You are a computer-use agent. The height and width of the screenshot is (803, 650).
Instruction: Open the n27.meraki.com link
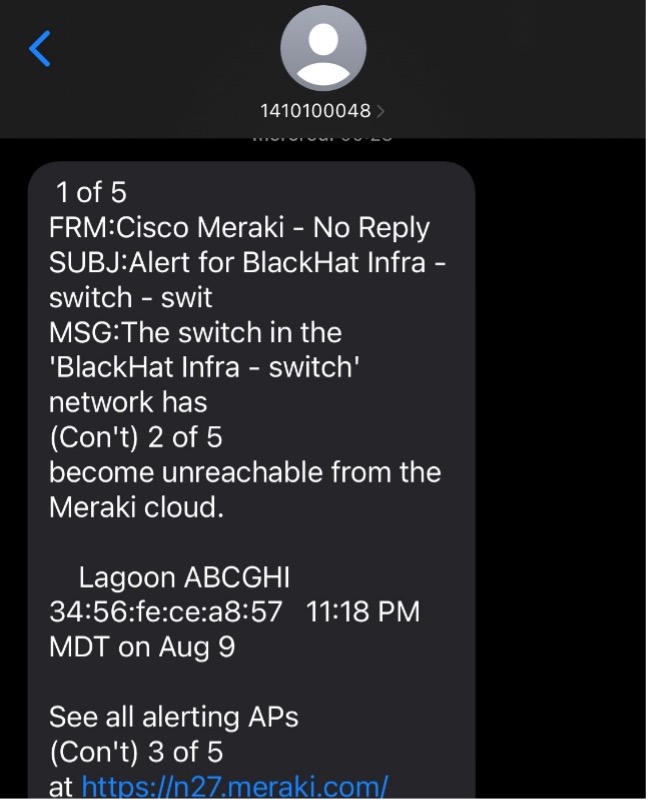pos(234,785)
